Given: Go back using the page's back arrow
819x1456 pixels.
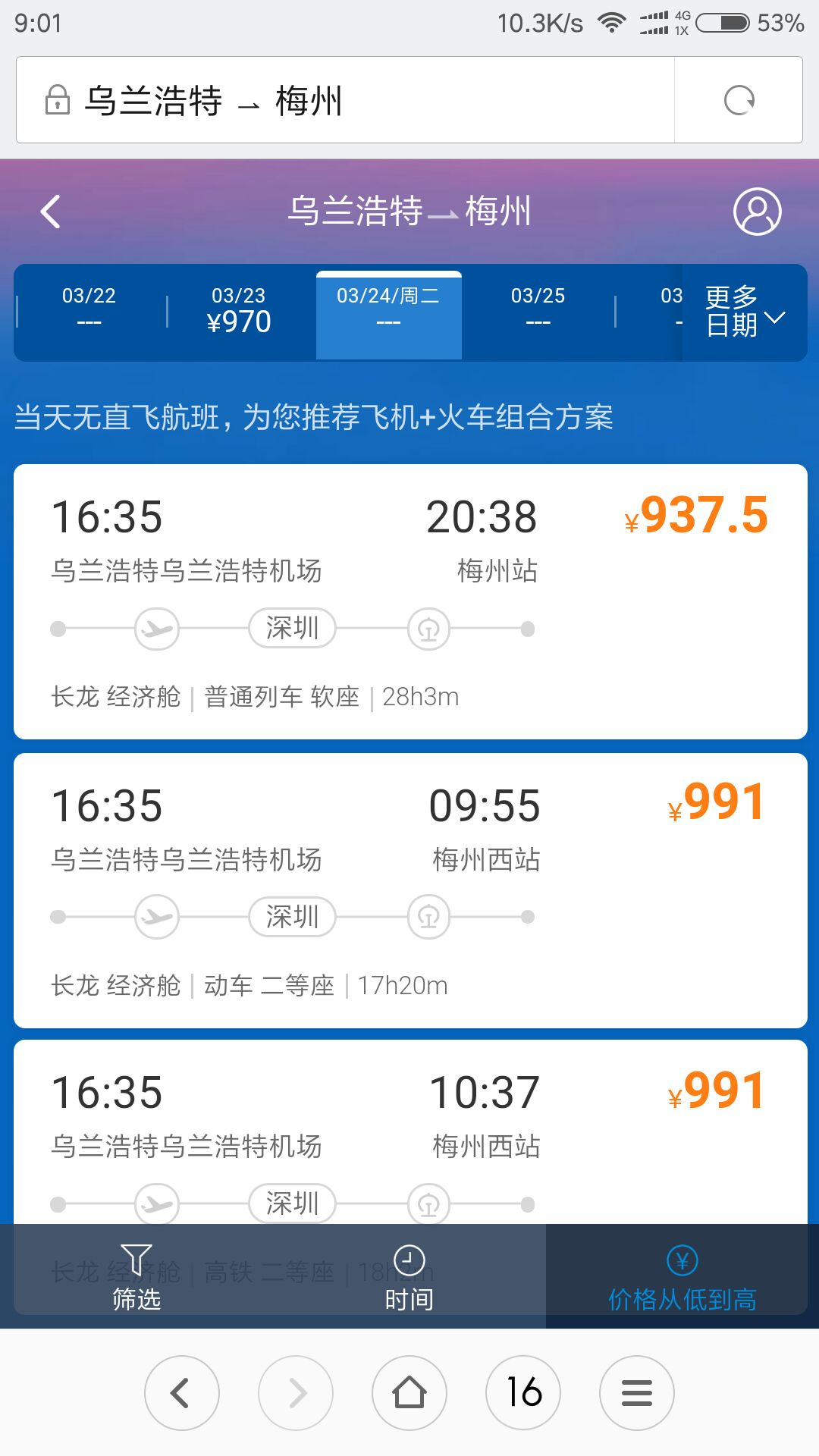Looking at the screenshot, I should [51, 212].
